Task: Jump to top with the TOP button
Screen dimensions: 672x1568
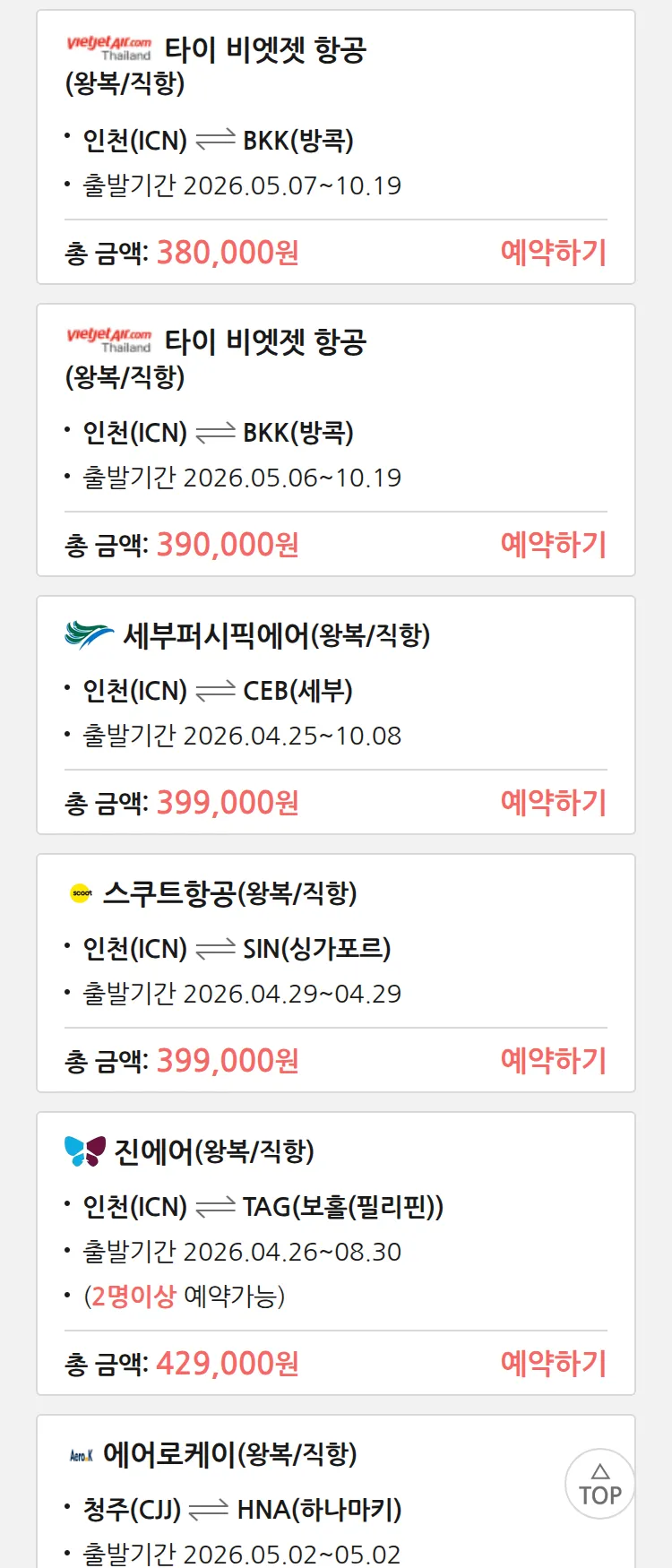Action: [599, 1485]
